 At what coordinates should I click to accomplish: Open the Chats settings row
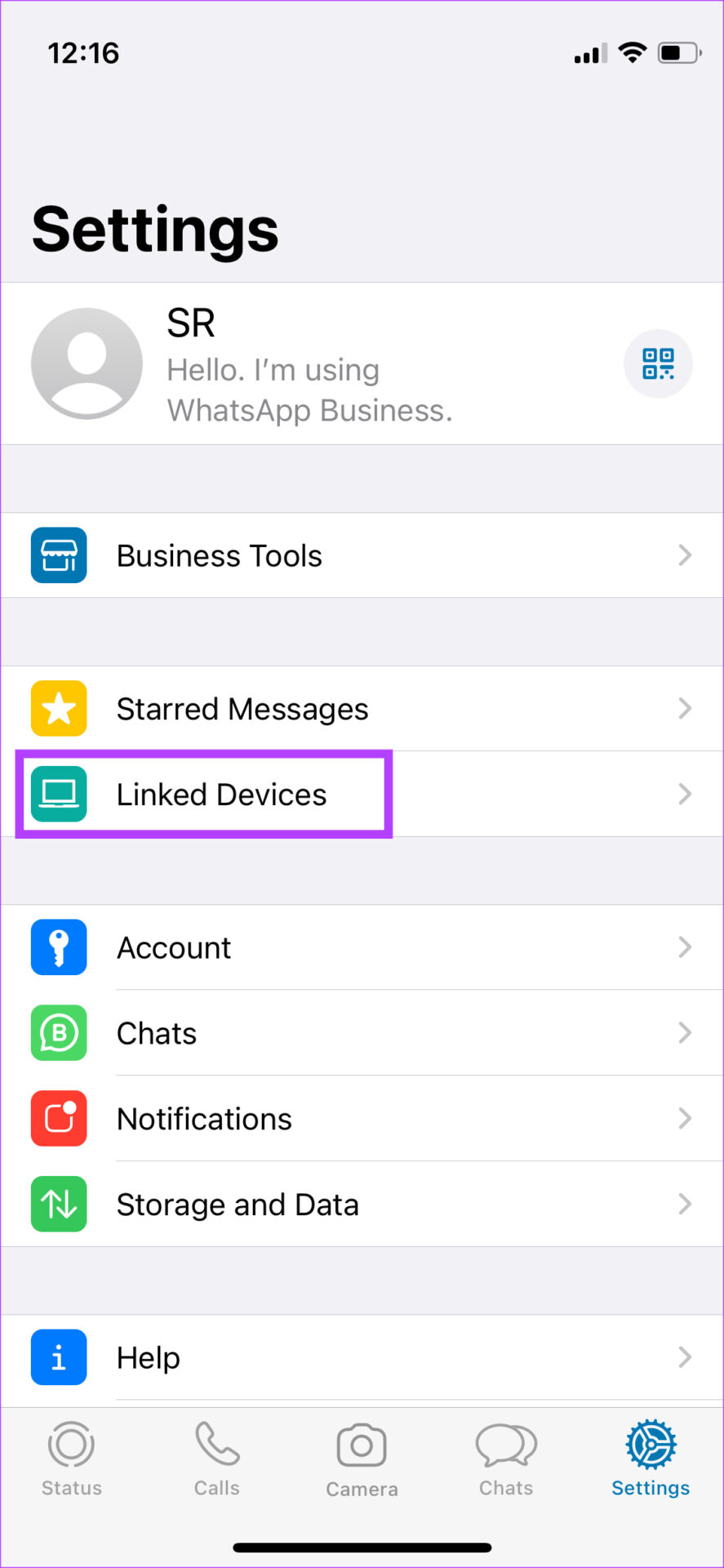pos(362,1033)
